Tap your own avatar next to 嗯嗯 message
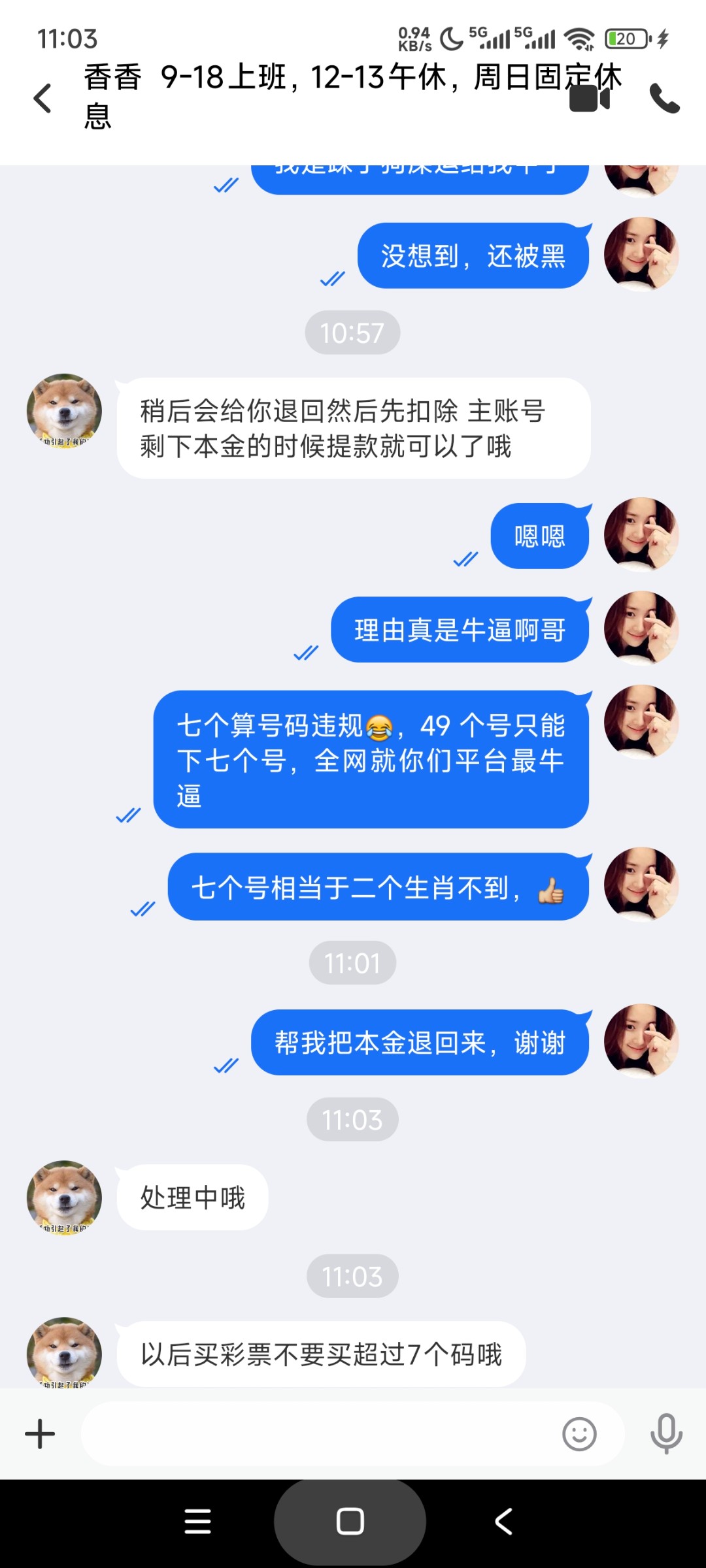Viewport: 706px width, 1568px height. pyautogui.click(x=641, y=536)
